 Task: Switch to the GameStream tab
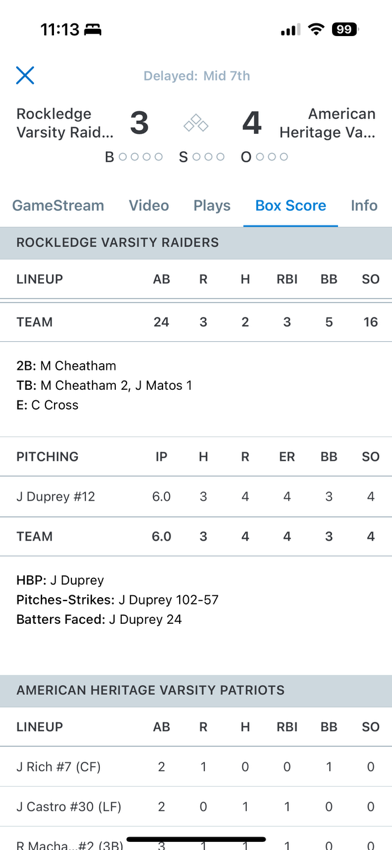pyautogui.click(x=58, y=205)
